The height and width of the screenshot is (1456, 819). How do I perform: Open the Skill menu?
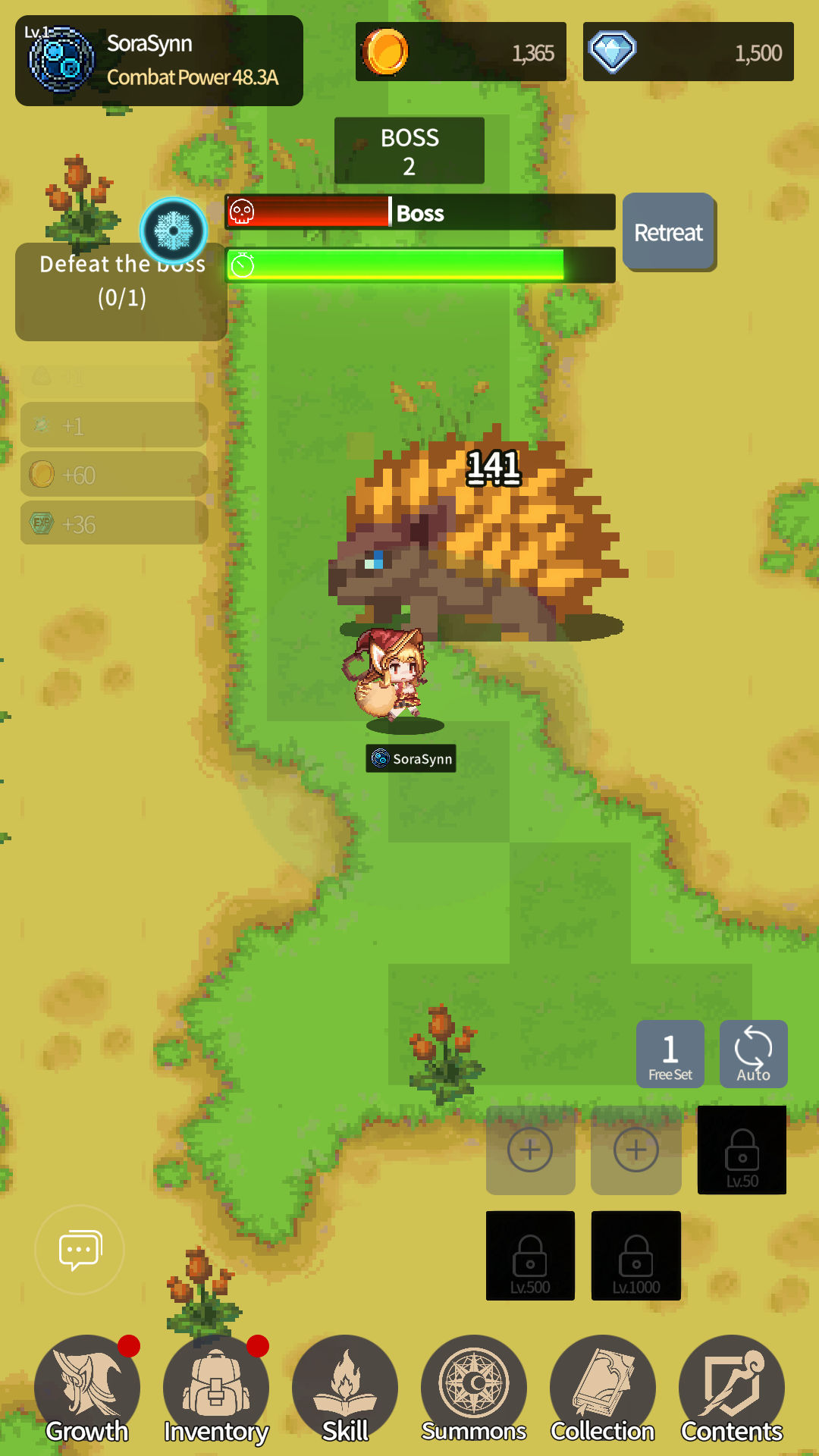[x=345, y=1389]
